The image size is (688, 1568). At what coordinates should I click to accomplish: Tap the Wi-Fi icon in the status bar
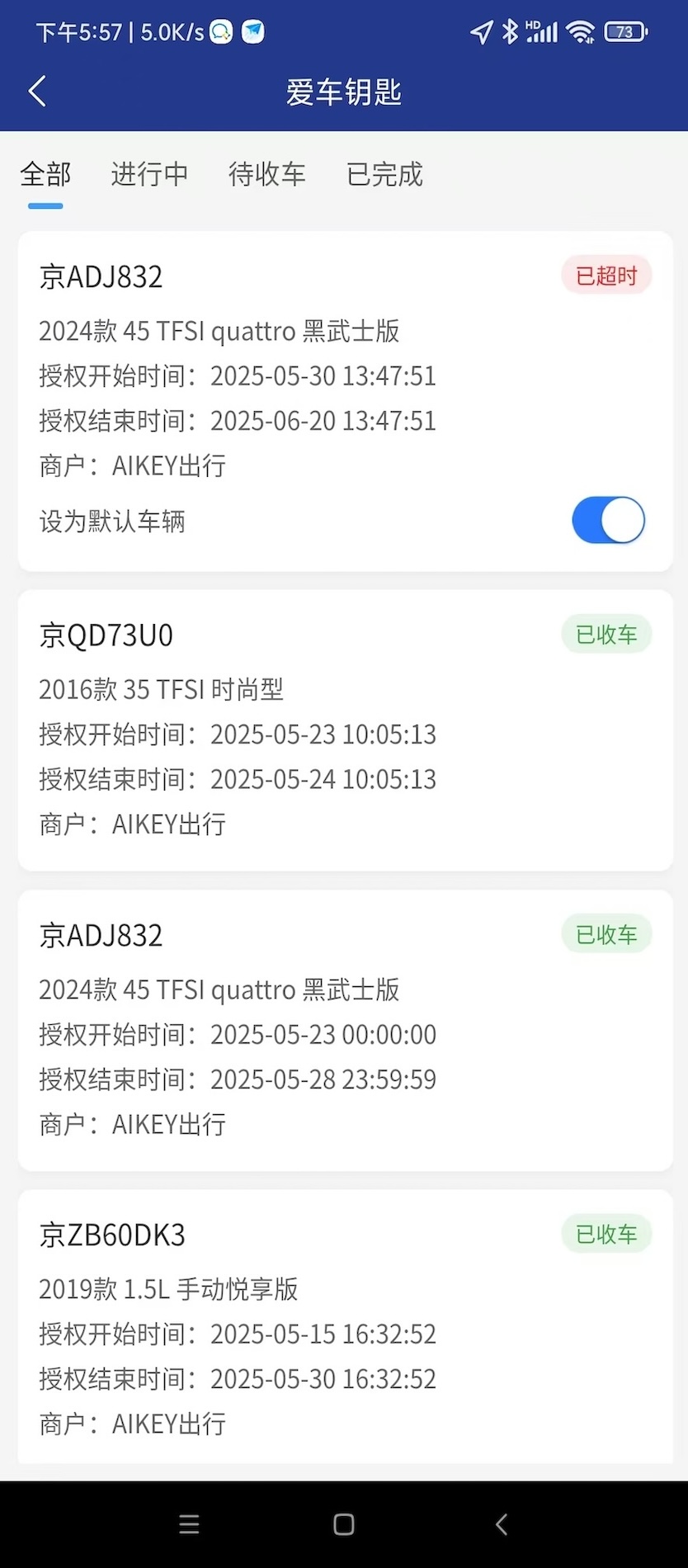(582, 31)
